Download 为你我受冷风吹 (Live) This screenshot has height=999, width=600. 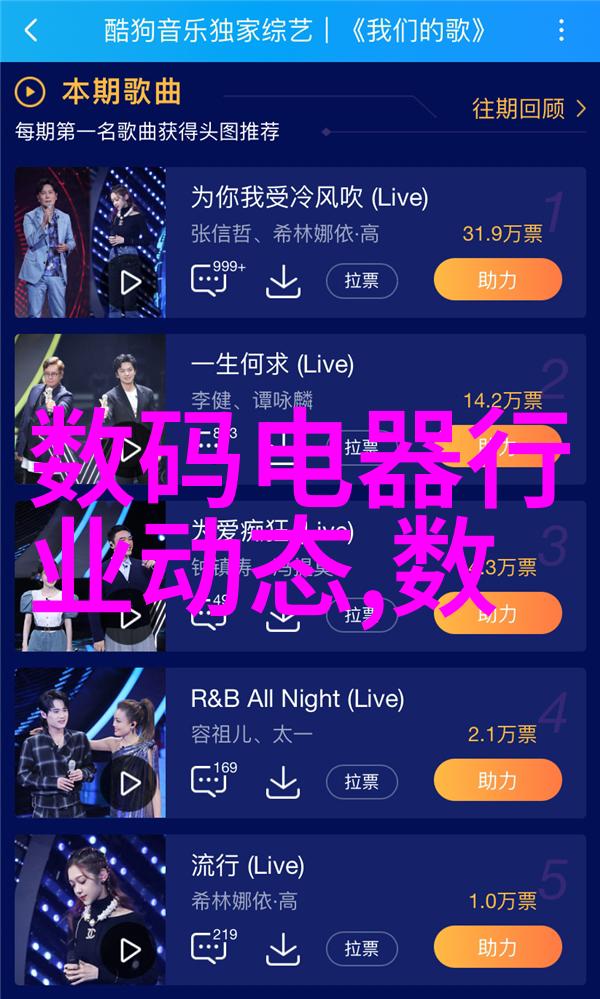(283, 281)
